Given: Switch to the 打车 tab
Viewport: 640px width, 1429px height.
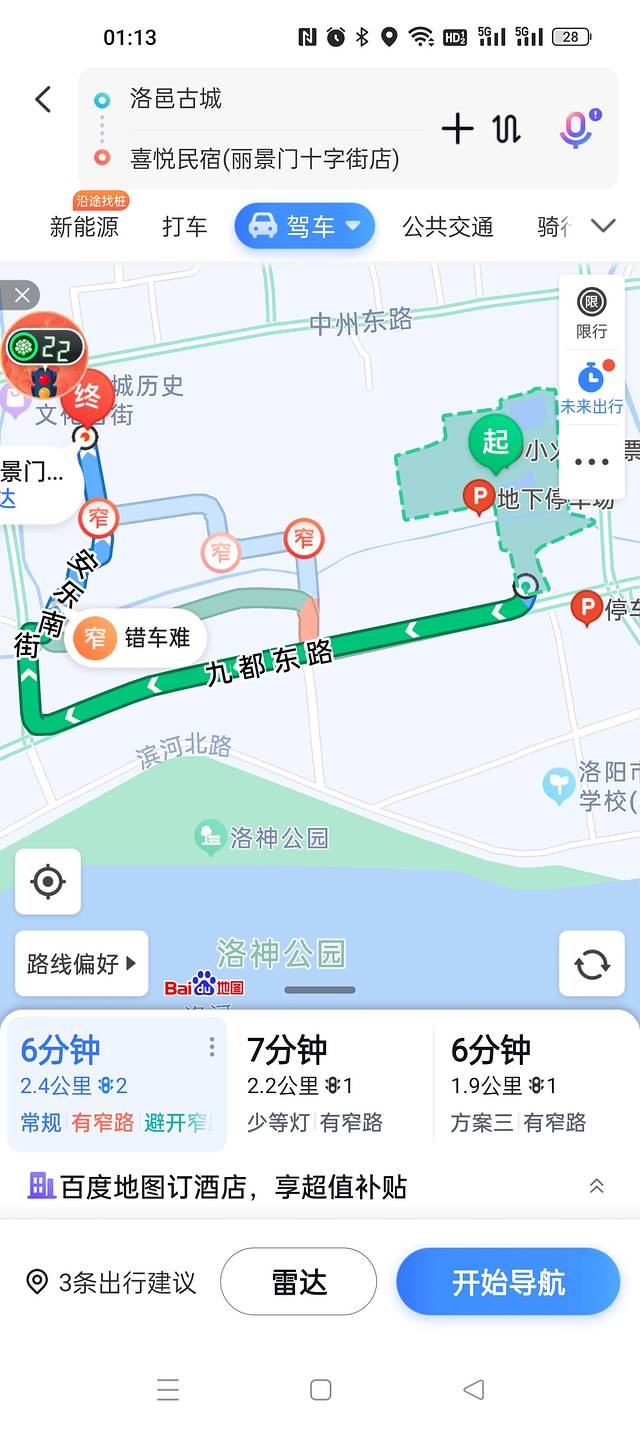Looking at the screenshot, I should click(185, 227).
